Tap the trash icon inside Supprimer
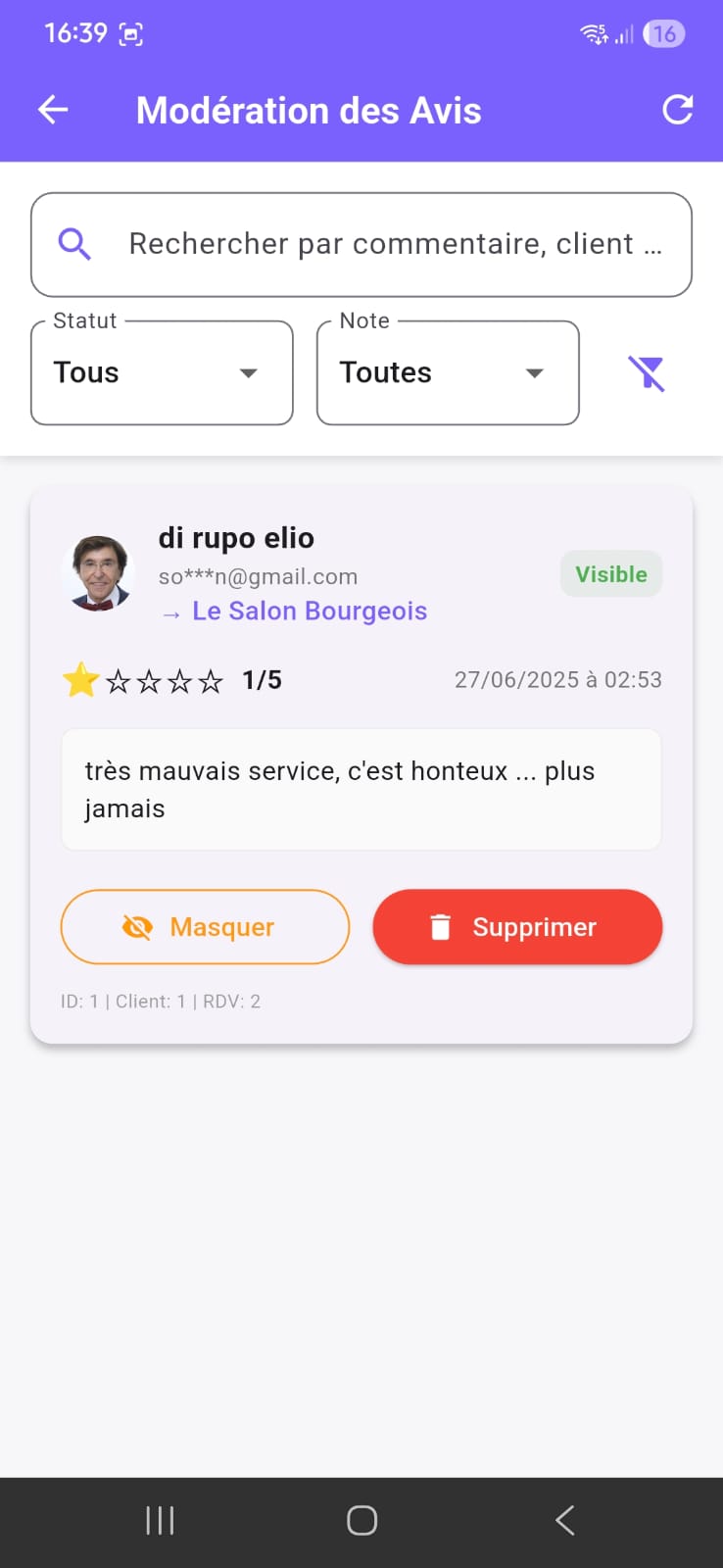Image resolution: width=723 pixels, height=1568 pixels. click(442, 925)
